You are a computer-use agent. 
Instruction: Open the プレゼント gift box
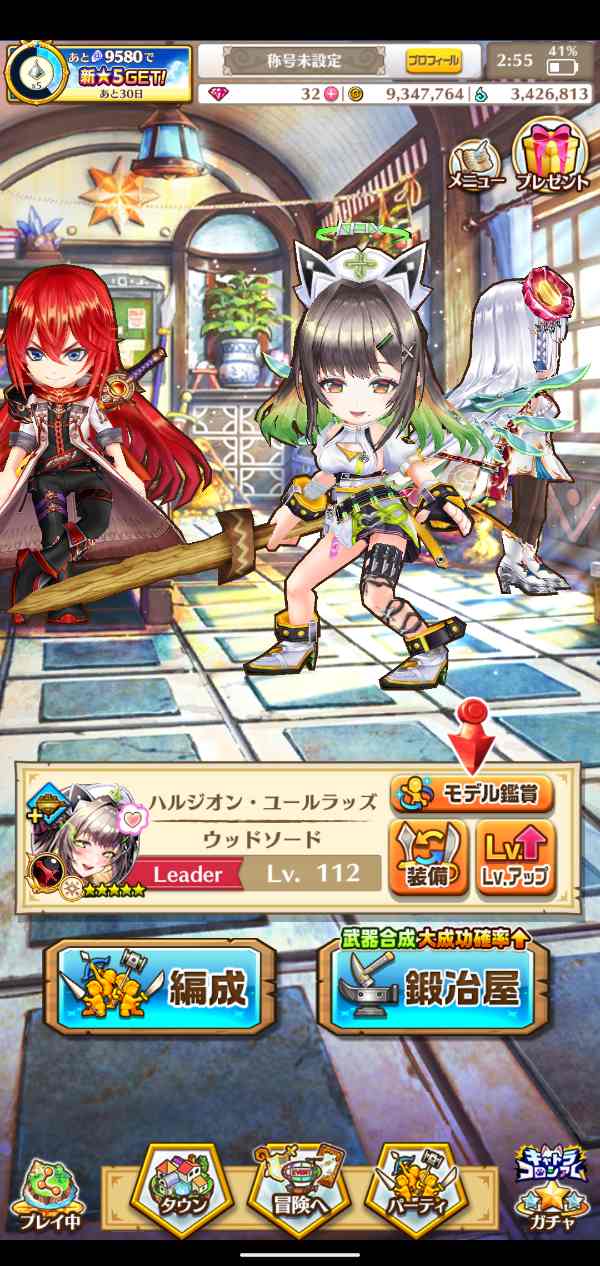[x=553, y=155]
